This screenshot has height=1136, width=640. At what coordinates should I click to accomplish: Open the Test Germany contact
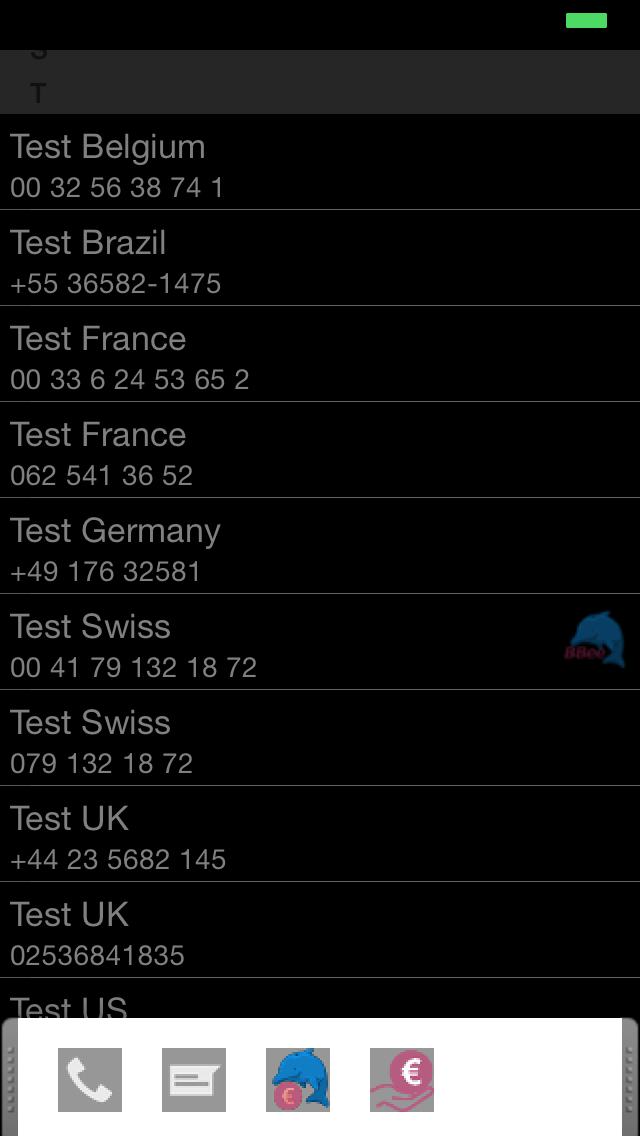tap(320, 546)
